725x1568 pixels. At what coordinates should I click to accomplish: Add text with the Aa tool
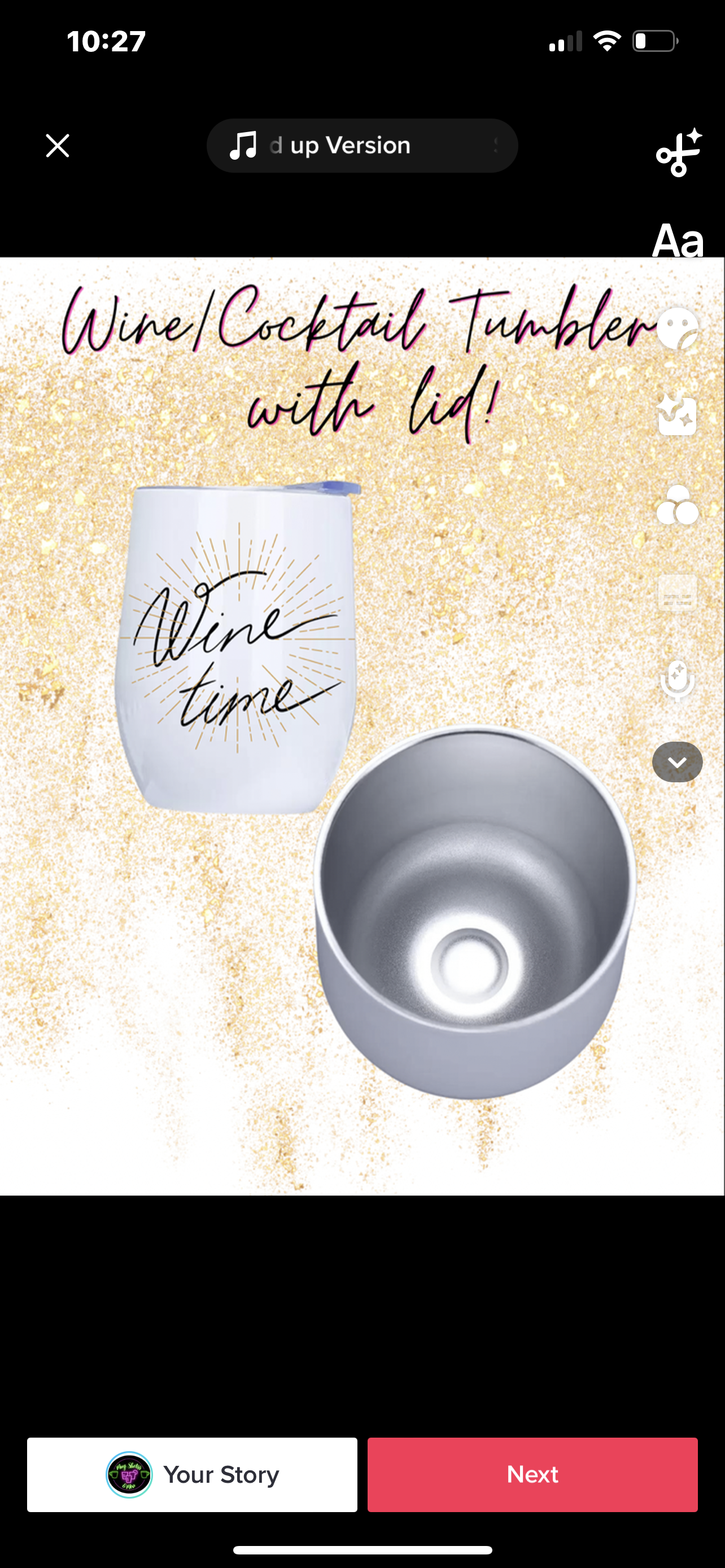[678, 240]
